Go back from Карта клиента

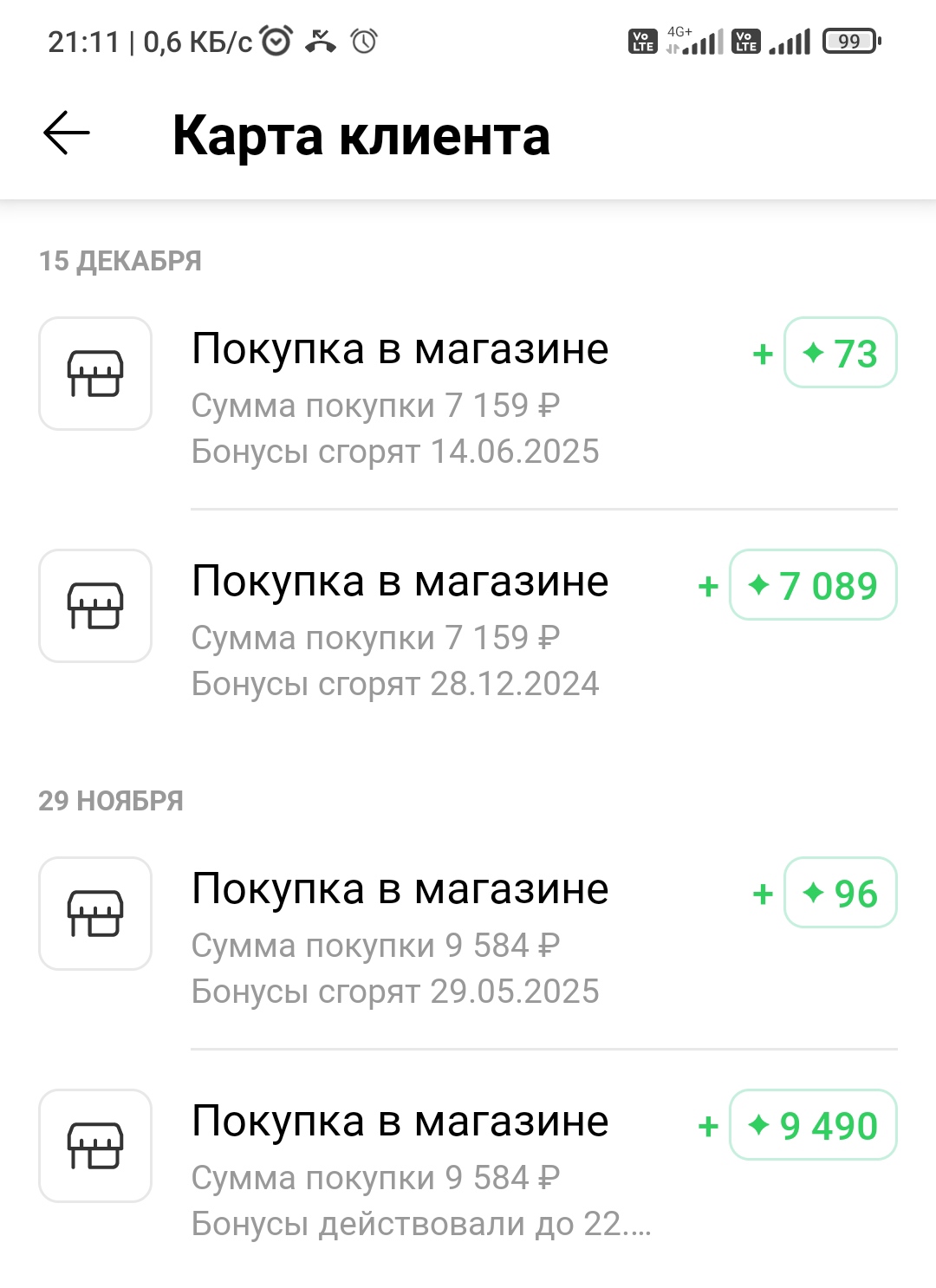[67, 133]
